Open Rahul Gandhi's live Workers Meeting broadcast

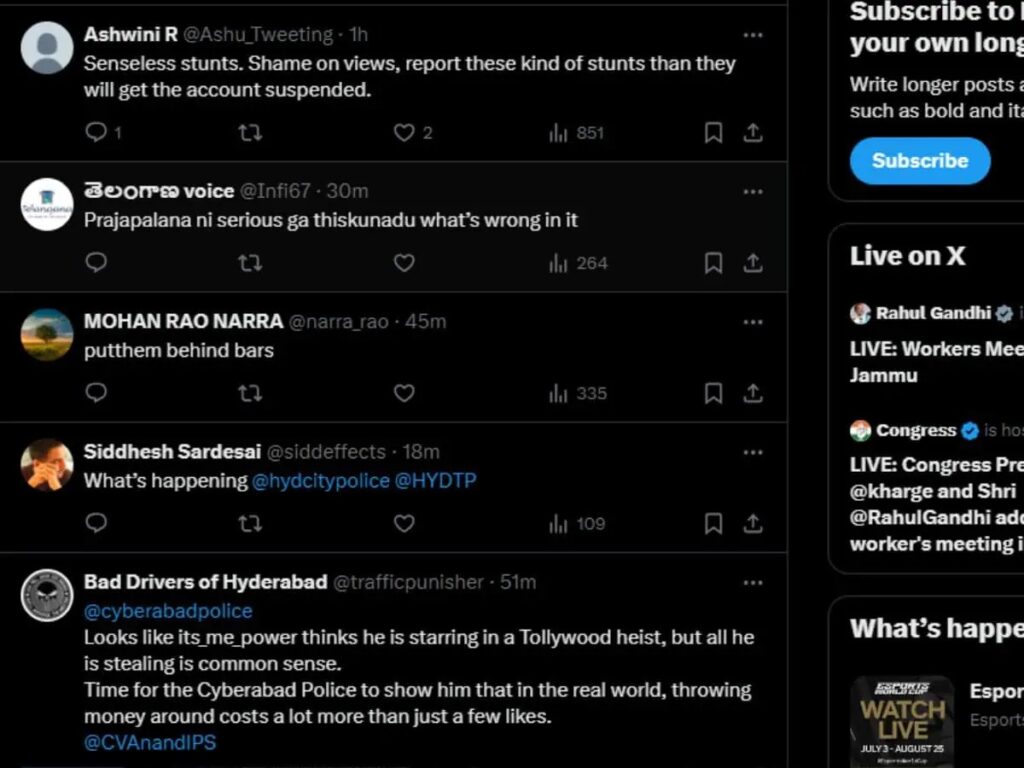(936, 361)
